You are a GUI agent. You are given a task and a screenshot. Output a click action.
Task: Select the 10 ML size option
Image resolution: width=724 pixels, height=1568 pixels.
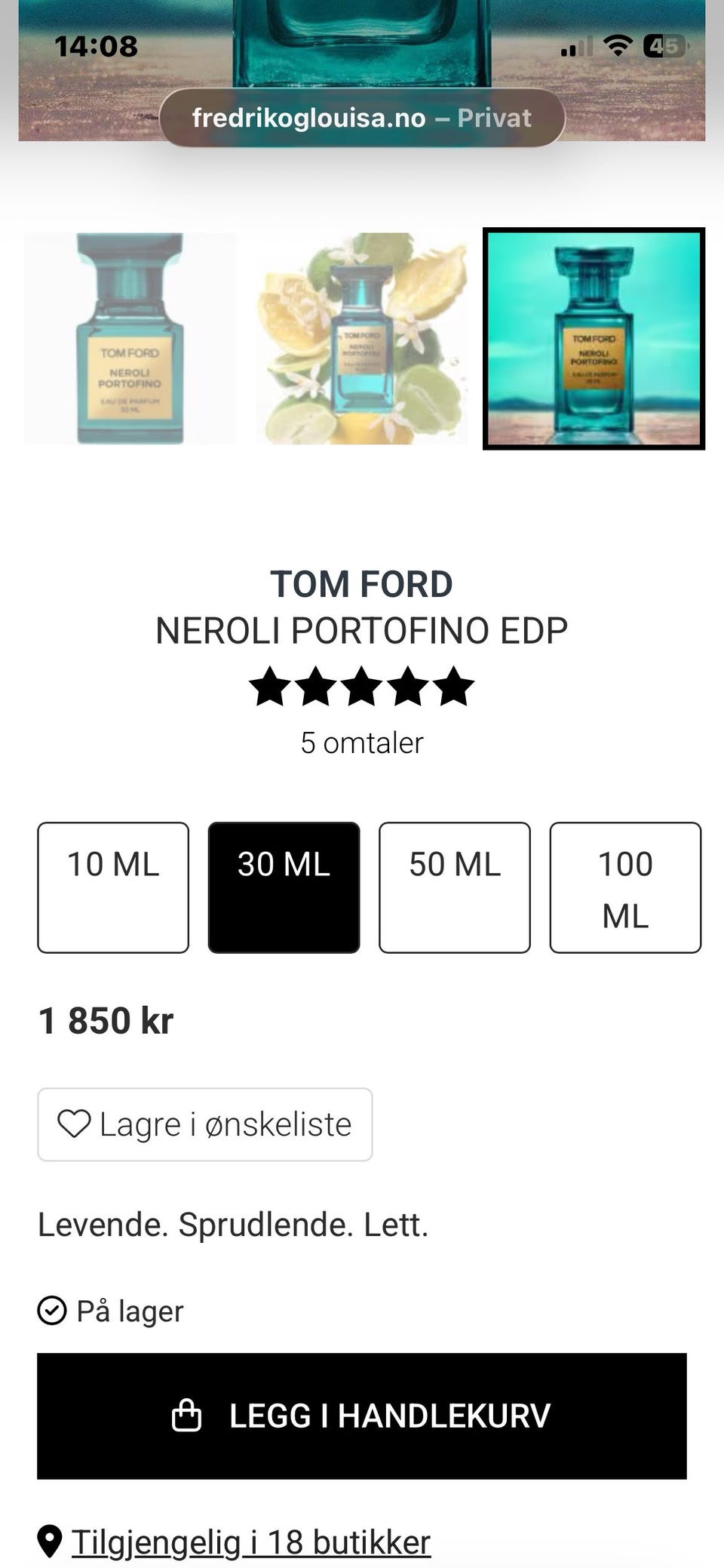pyautogui.click(x=113, y=887)
